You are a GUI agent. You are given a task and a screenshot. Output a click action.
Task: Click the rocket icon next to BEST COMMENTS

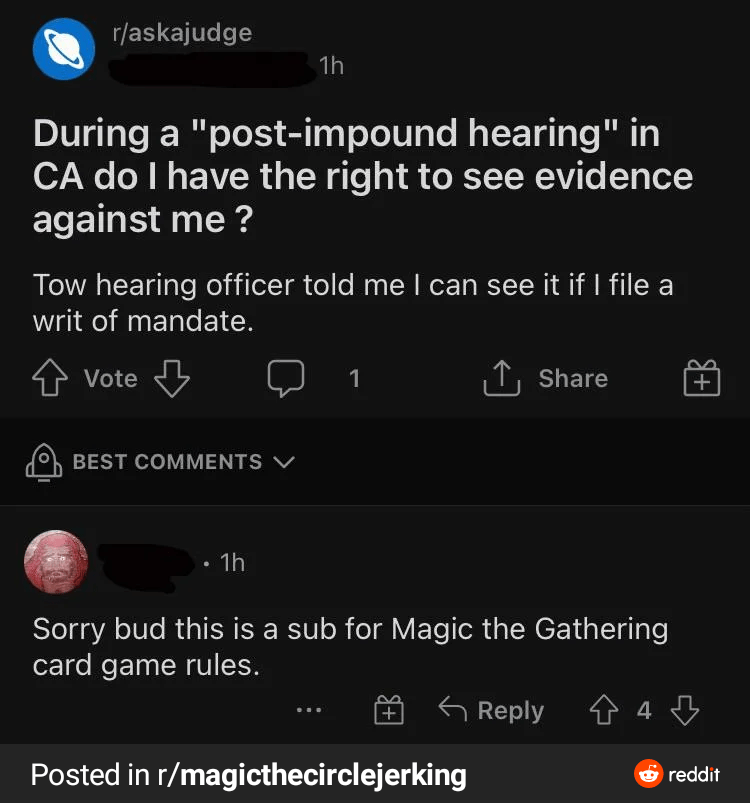pos(43,461)
